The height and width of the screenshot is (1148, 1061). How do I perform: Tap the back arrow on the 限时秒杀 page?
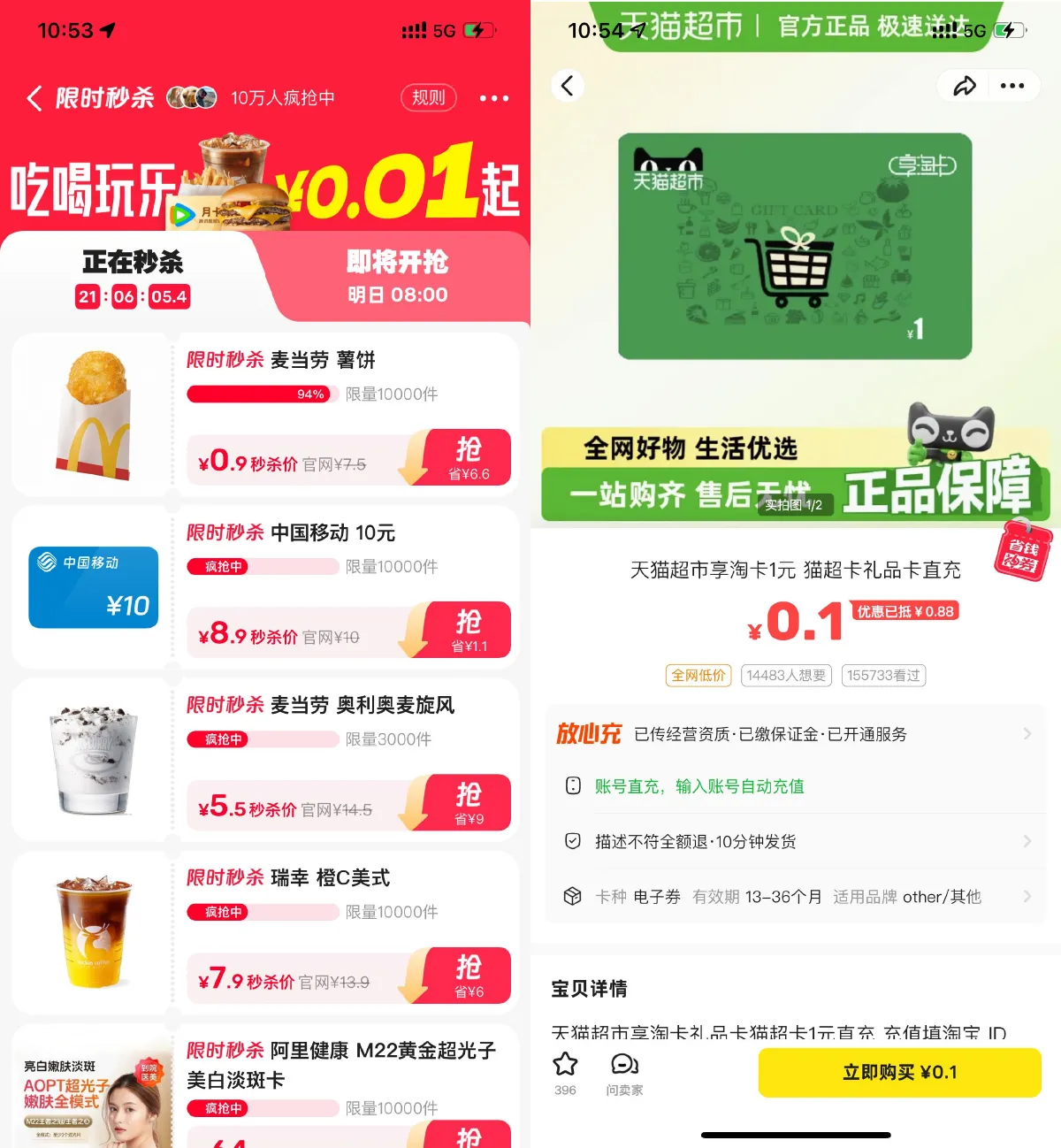(34, 98)
